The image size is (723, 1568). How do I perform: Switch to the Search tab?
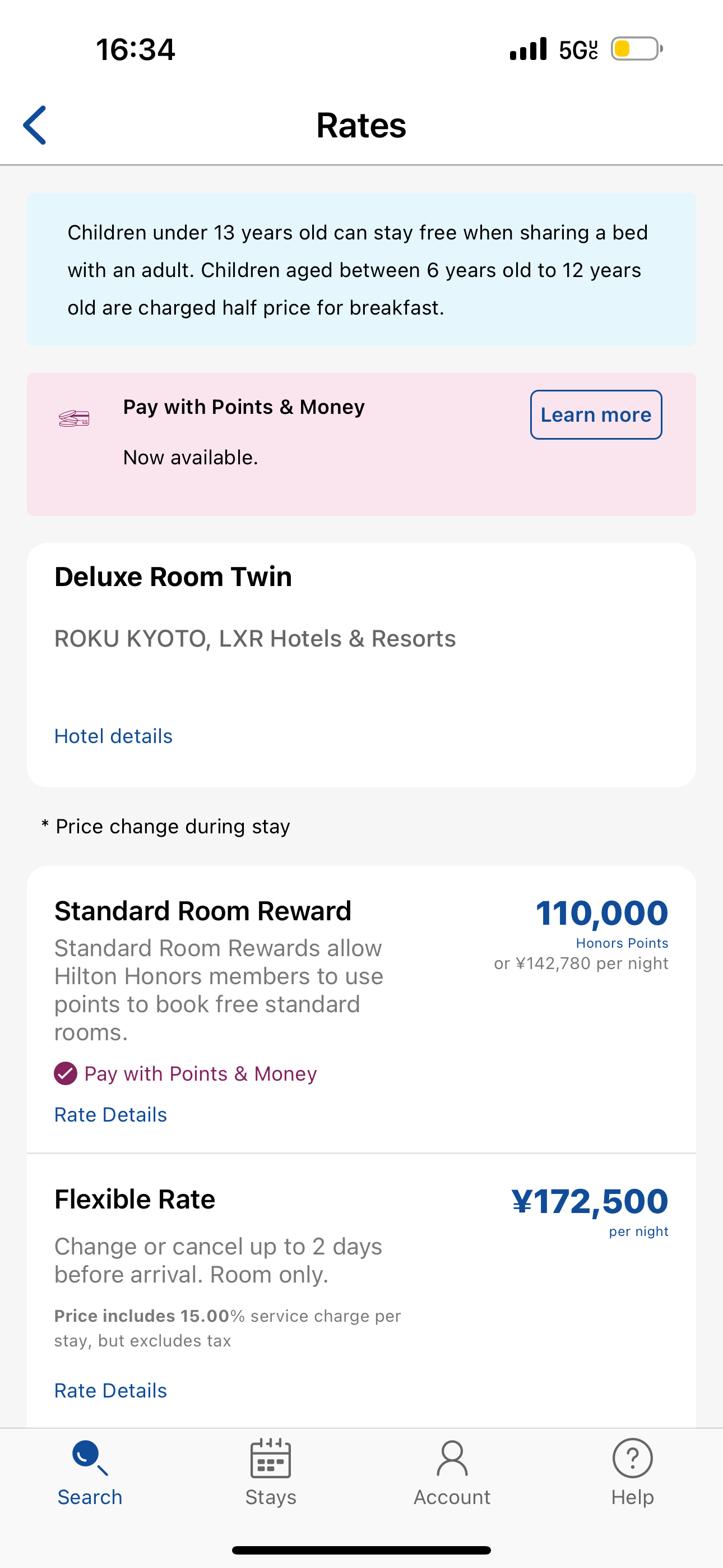pos(90,1473)
